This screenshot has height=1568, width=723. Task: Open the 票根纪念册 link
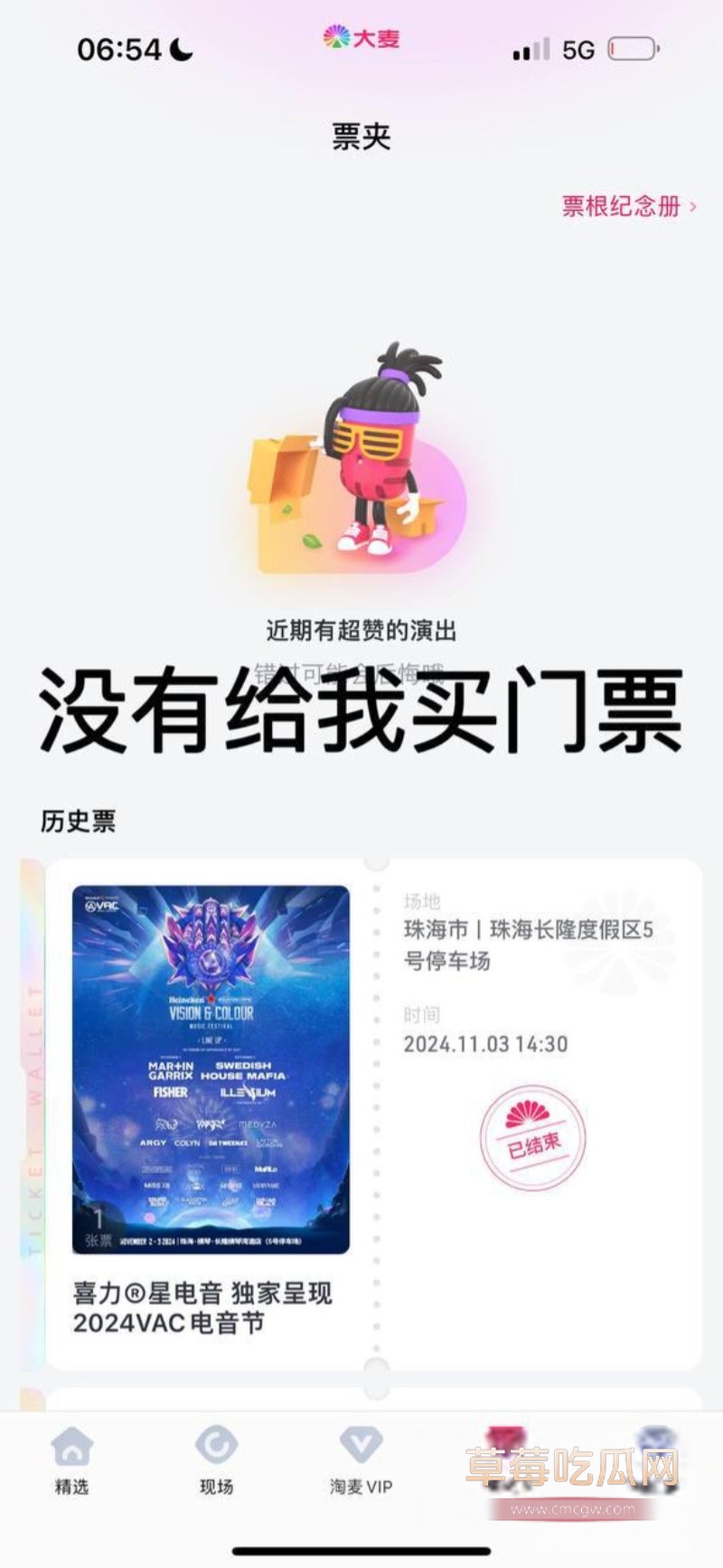pyautogui.click(x=628, y=206)
